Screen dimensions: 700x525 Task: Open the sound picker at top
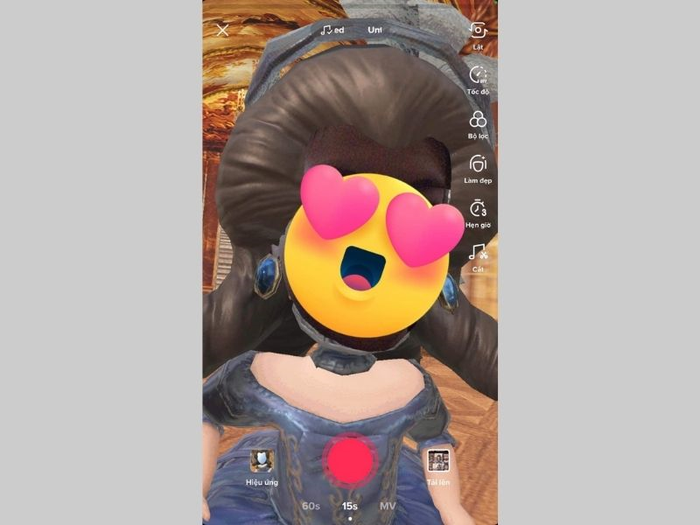pyautogui.click(x=349, y=30)
